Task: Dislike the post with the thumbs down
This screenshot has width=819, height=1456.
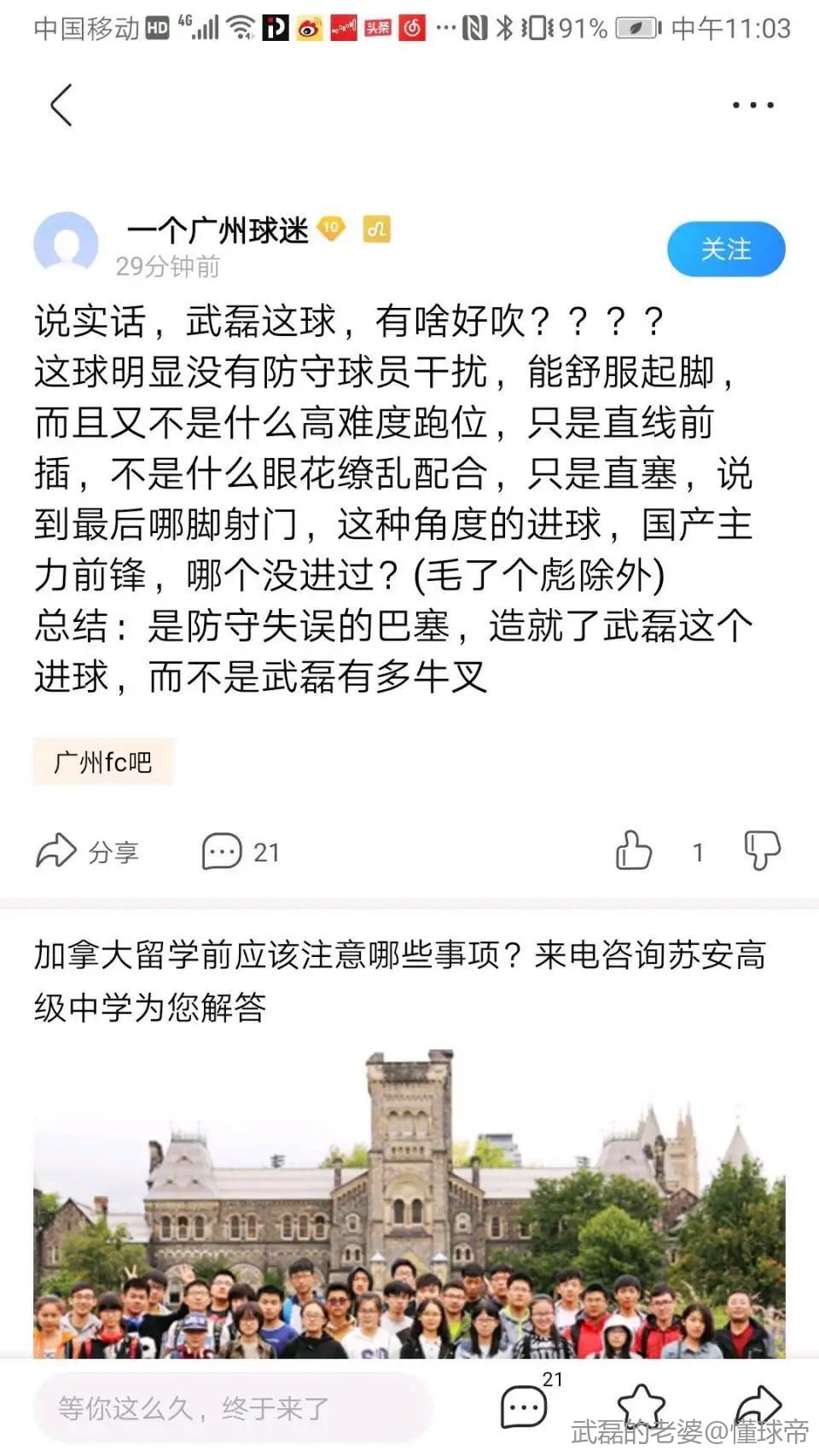Action: click(761, 850)
